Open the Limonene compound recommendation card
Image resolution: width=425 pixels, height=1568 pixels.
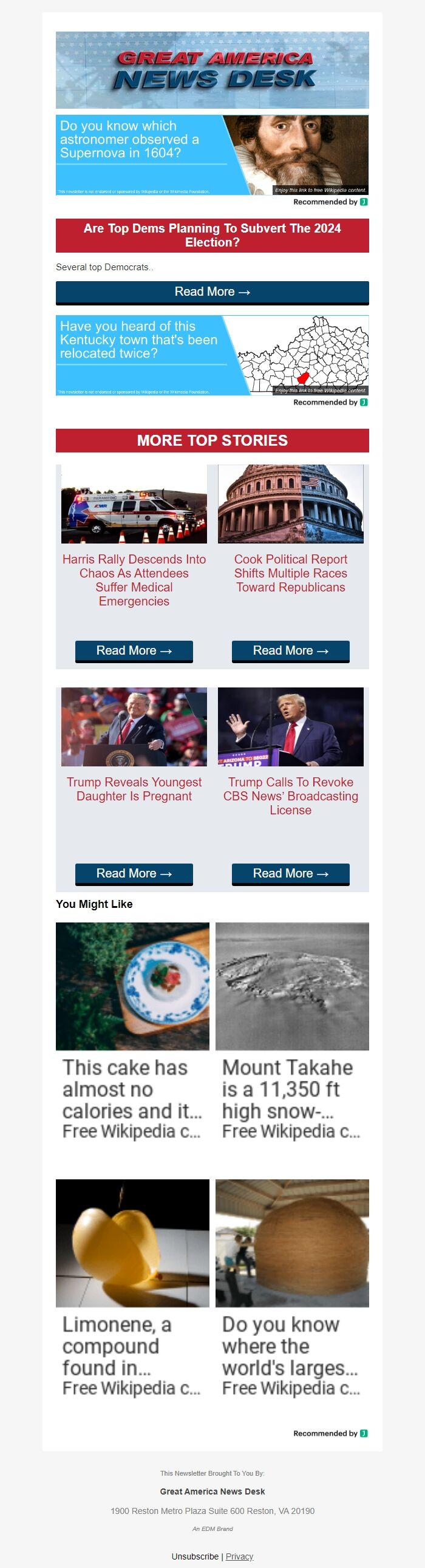click(x=132, y=1288)
